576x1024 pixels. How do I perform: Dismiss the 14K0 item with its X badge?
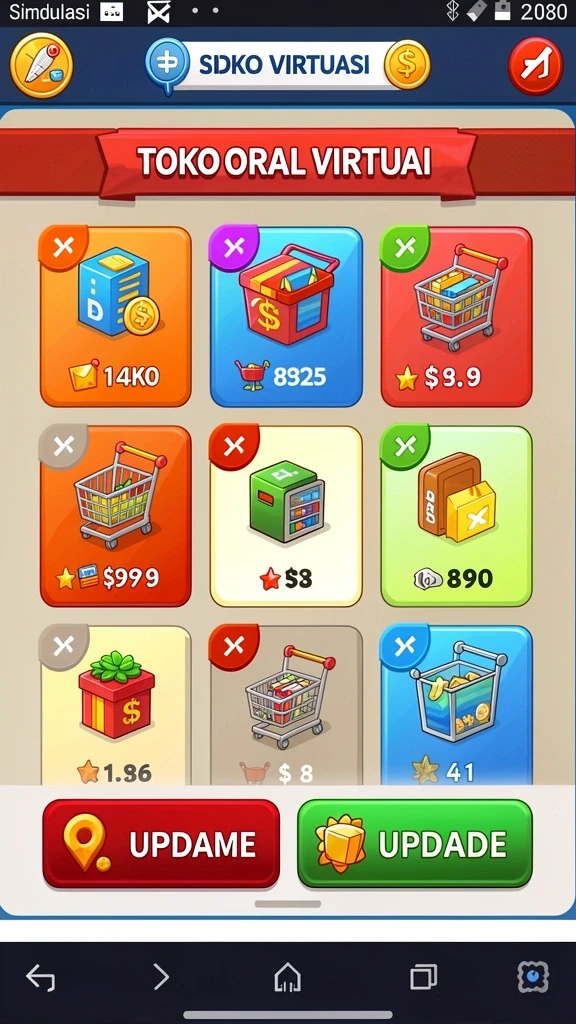[63, 247]
